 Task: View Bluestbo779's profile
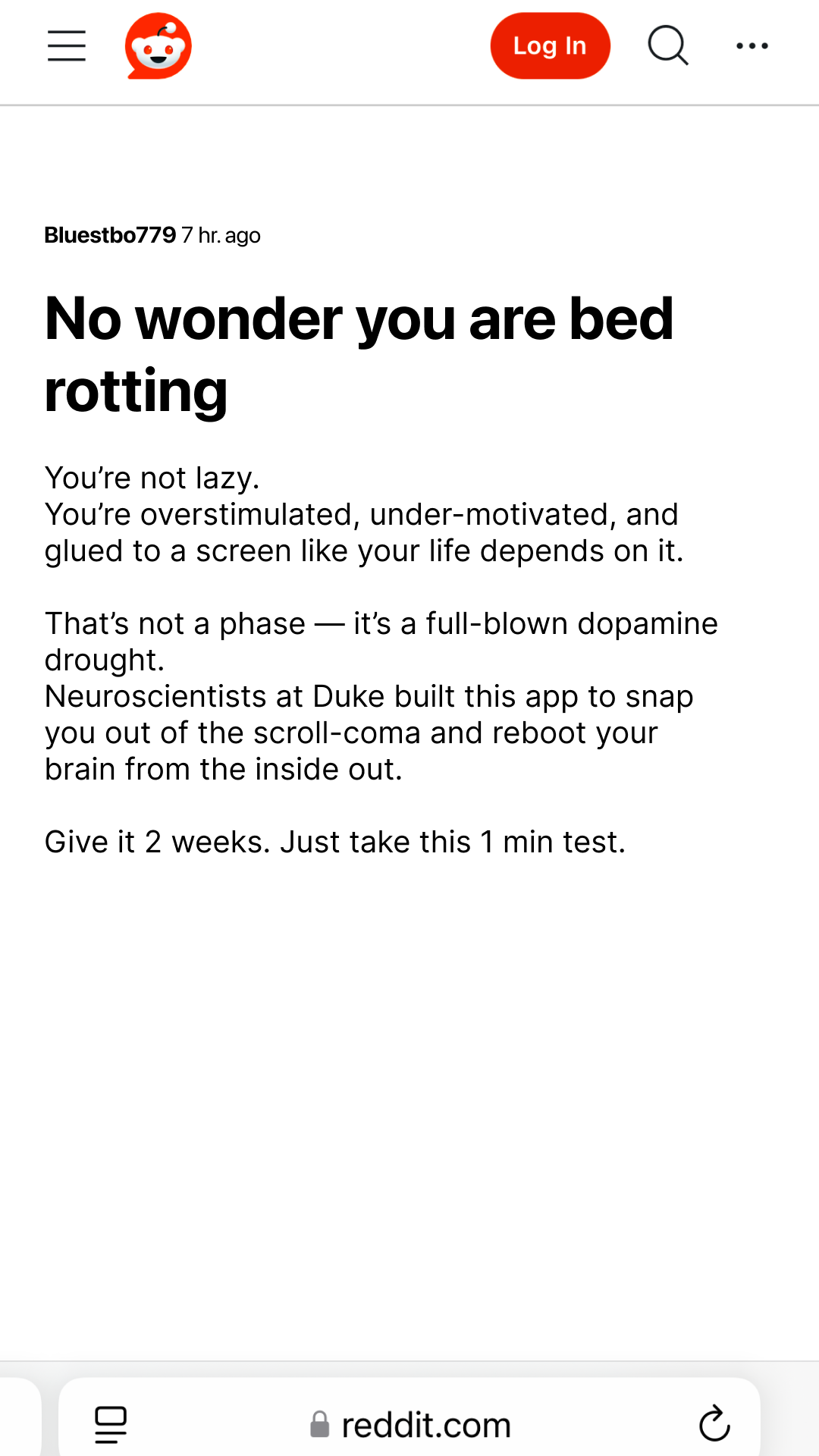pyautogui.click(x=109, y=235)
